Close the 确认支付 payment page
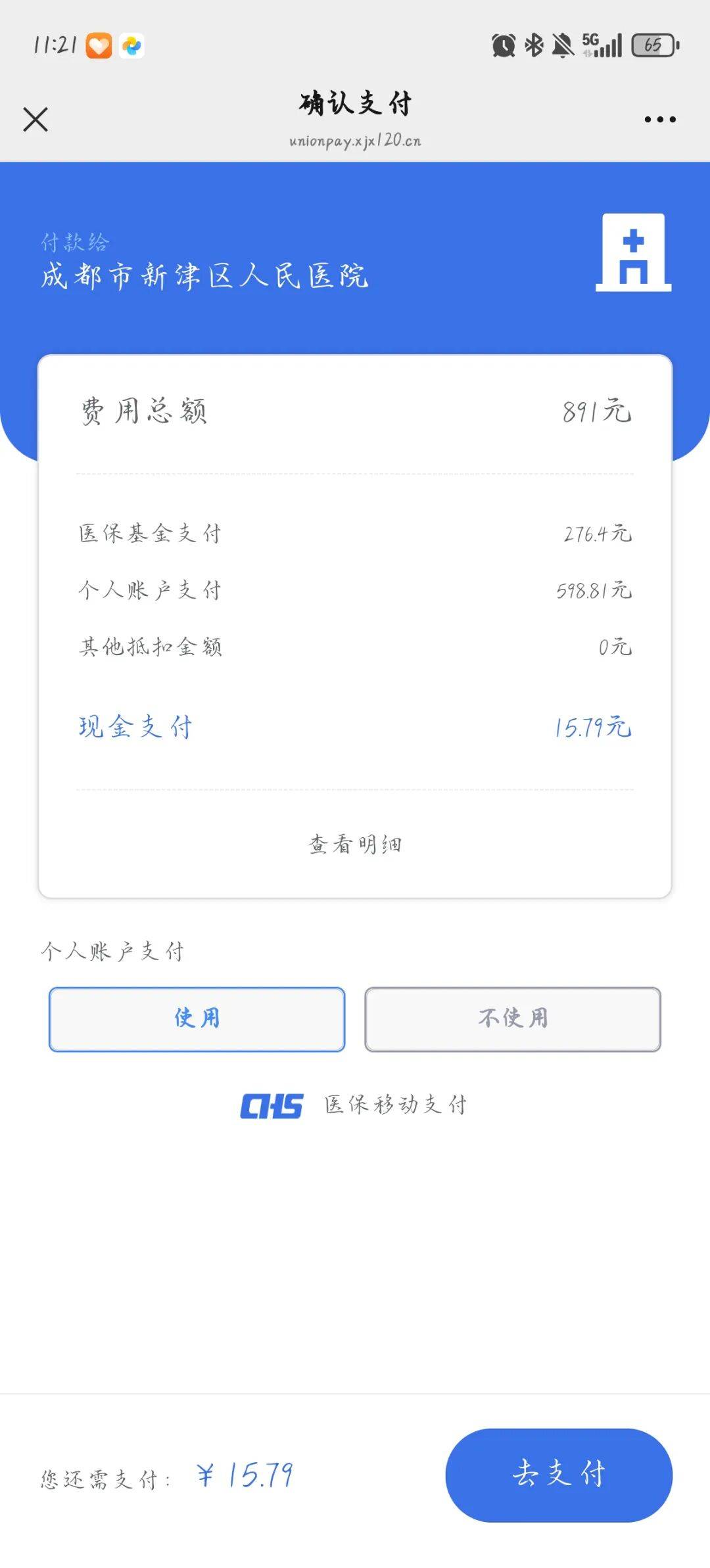Screen dimensions: 710x1568 coord(35,120)
